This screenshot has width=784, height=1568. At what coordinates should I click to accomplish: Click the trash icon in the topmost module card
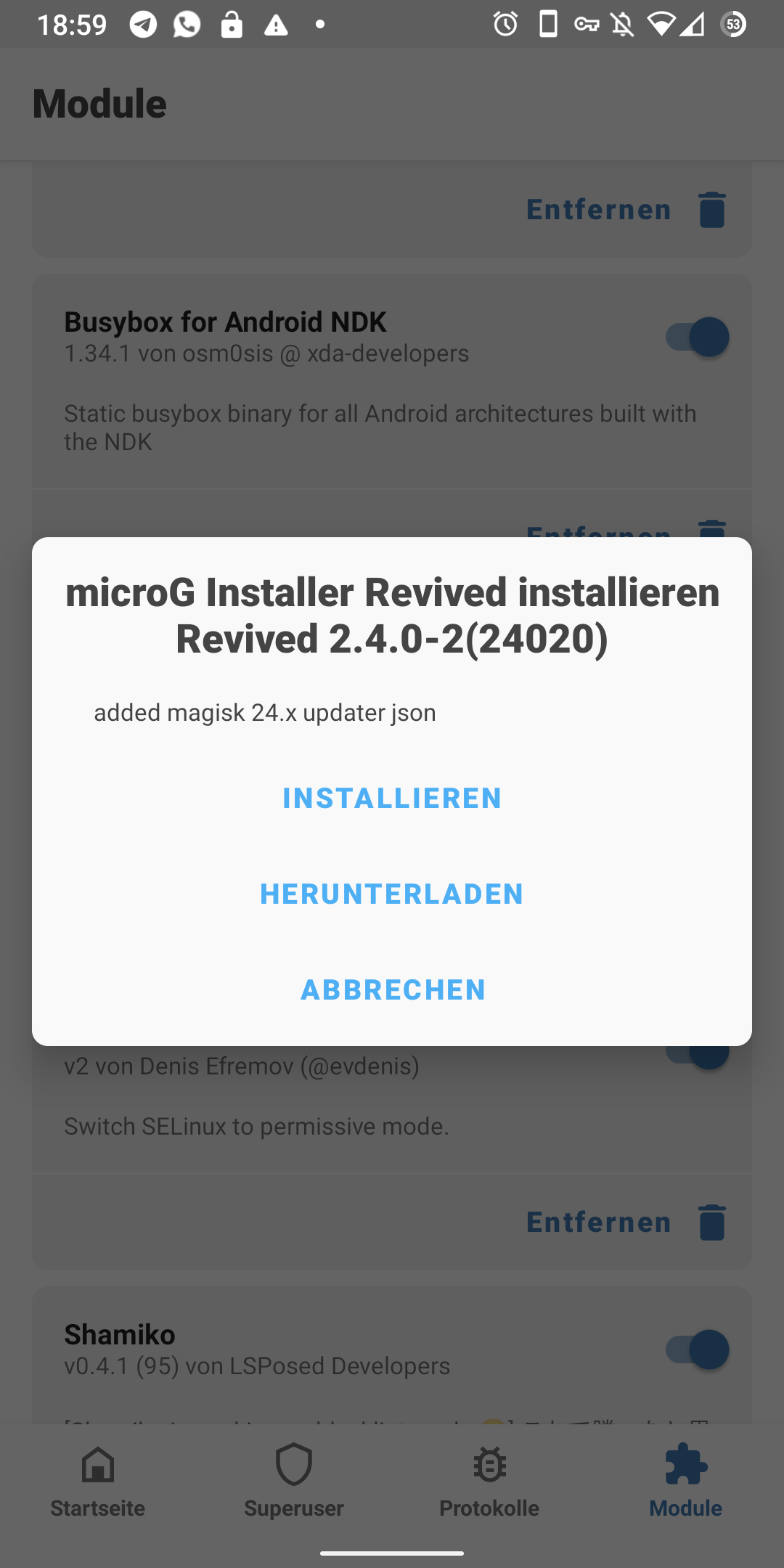coord(713,209)
